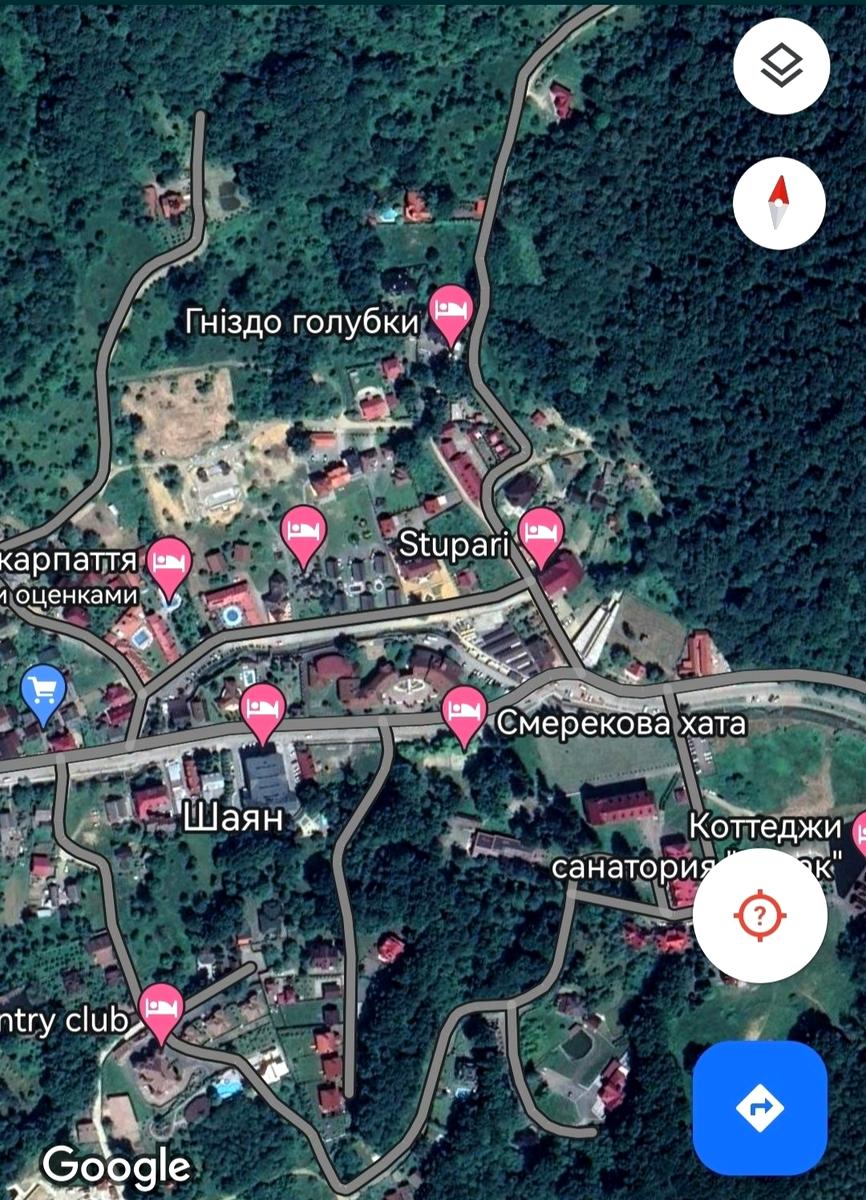Select the Смерекова хата lodging pin
Viewport: 866px width, 1200px height.
coord(464,712)
